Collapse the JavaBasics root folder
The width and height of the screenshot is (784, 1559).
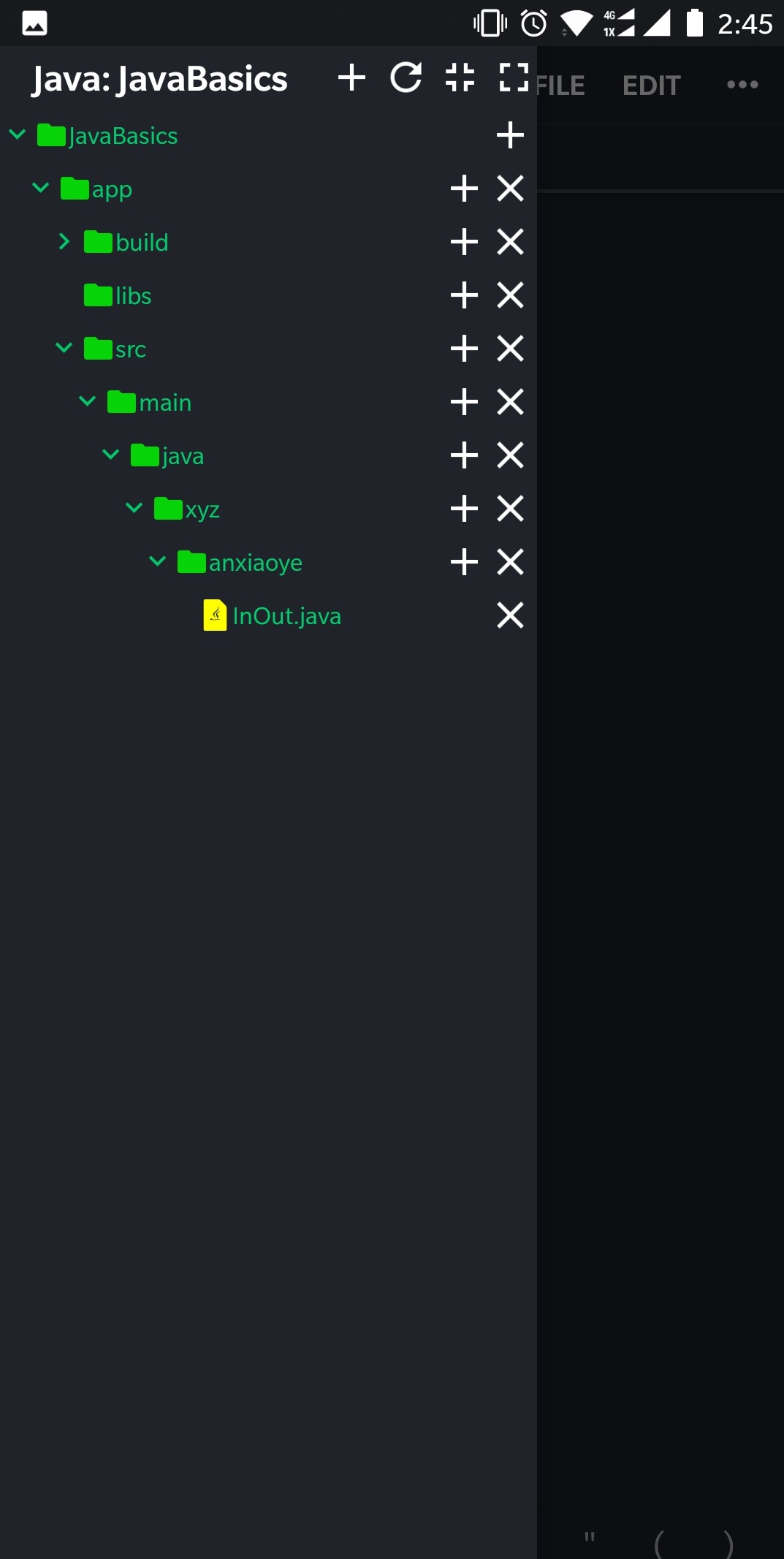coord(18,134)
